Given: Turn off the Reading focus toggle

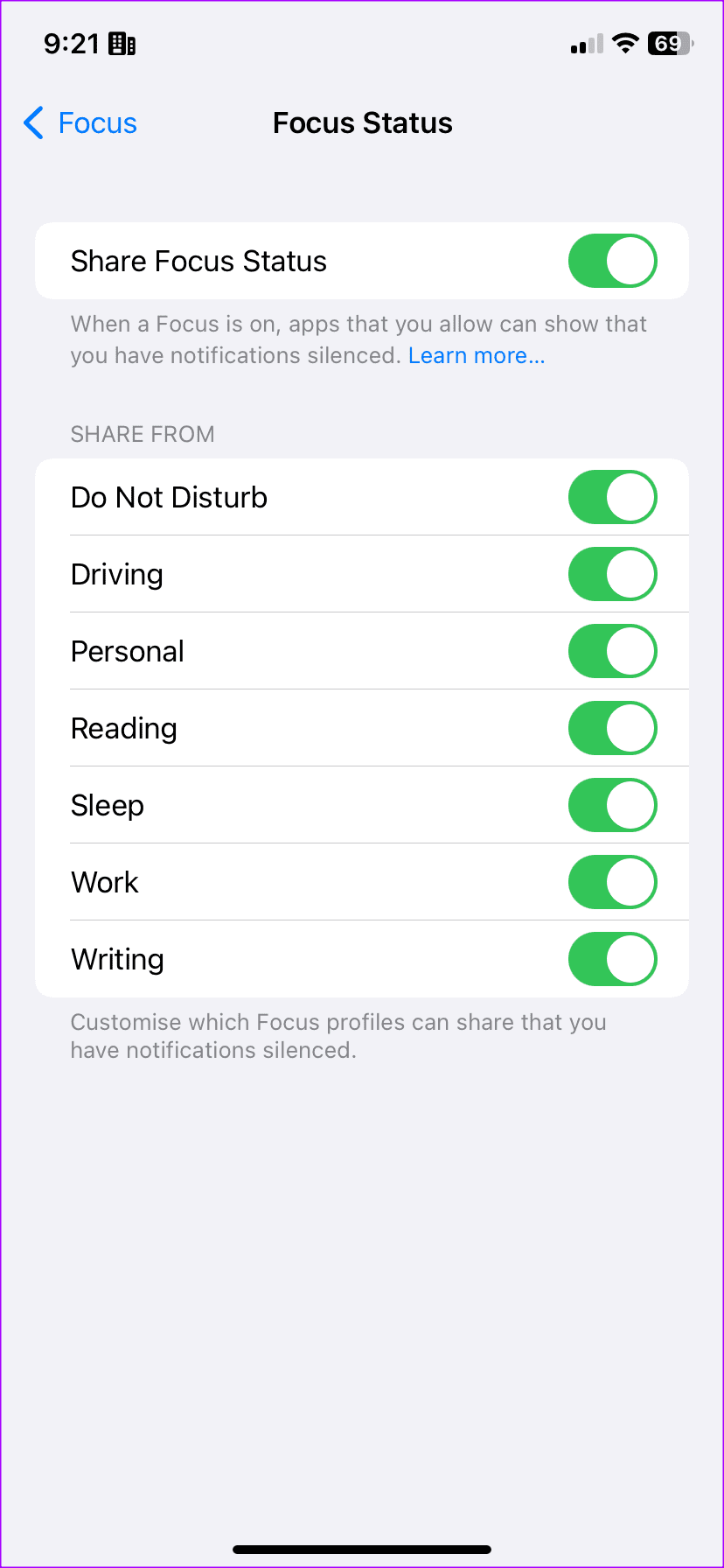Looking at the screenshot, I should click(x=613, y=728).
